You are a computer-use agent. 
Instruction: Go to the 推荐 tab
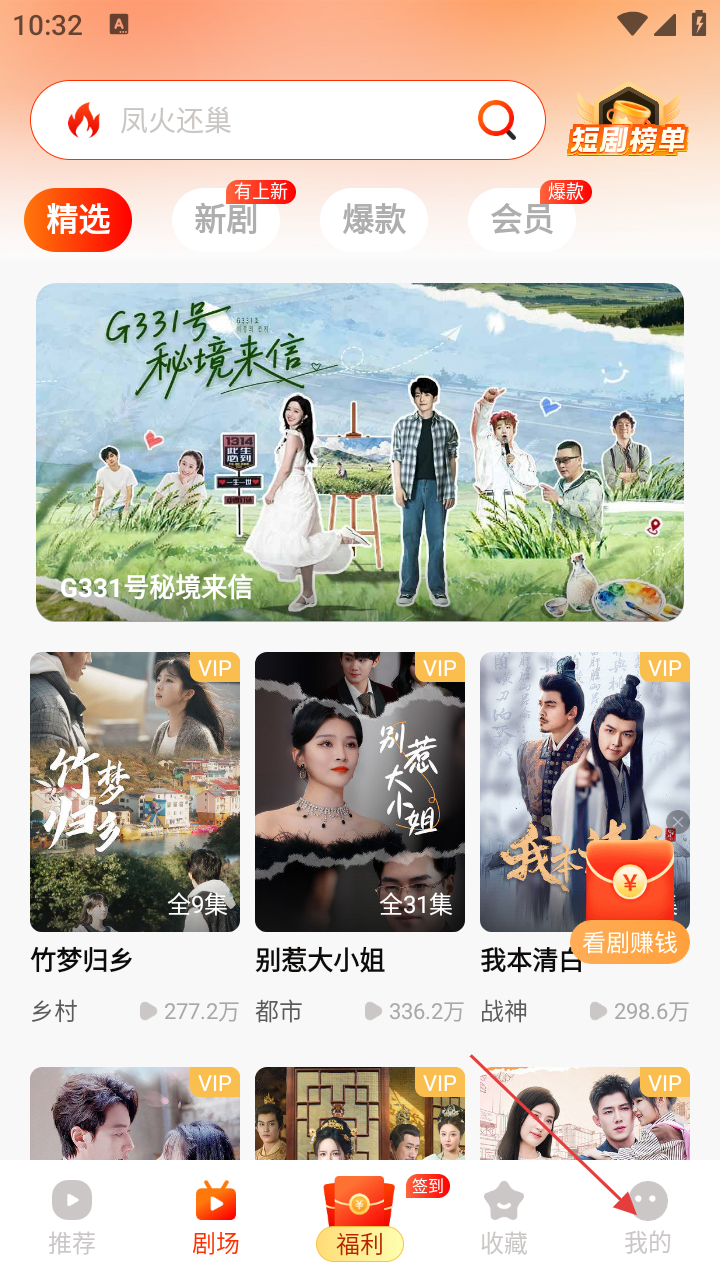[x=72, y=1216]
